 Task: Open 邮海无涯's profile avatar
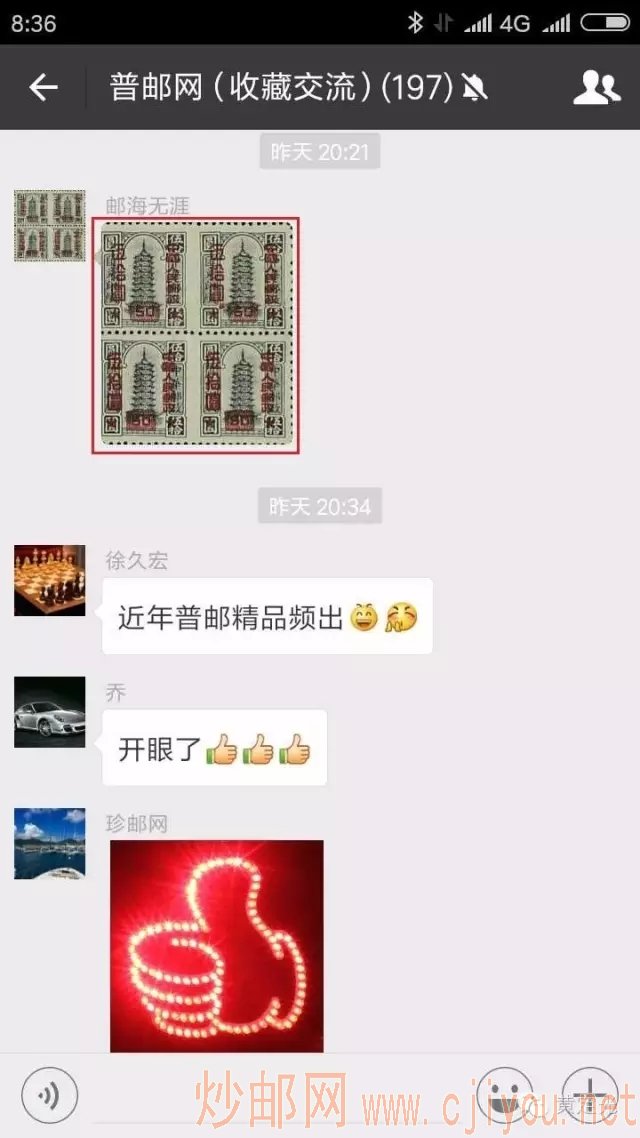49,226
